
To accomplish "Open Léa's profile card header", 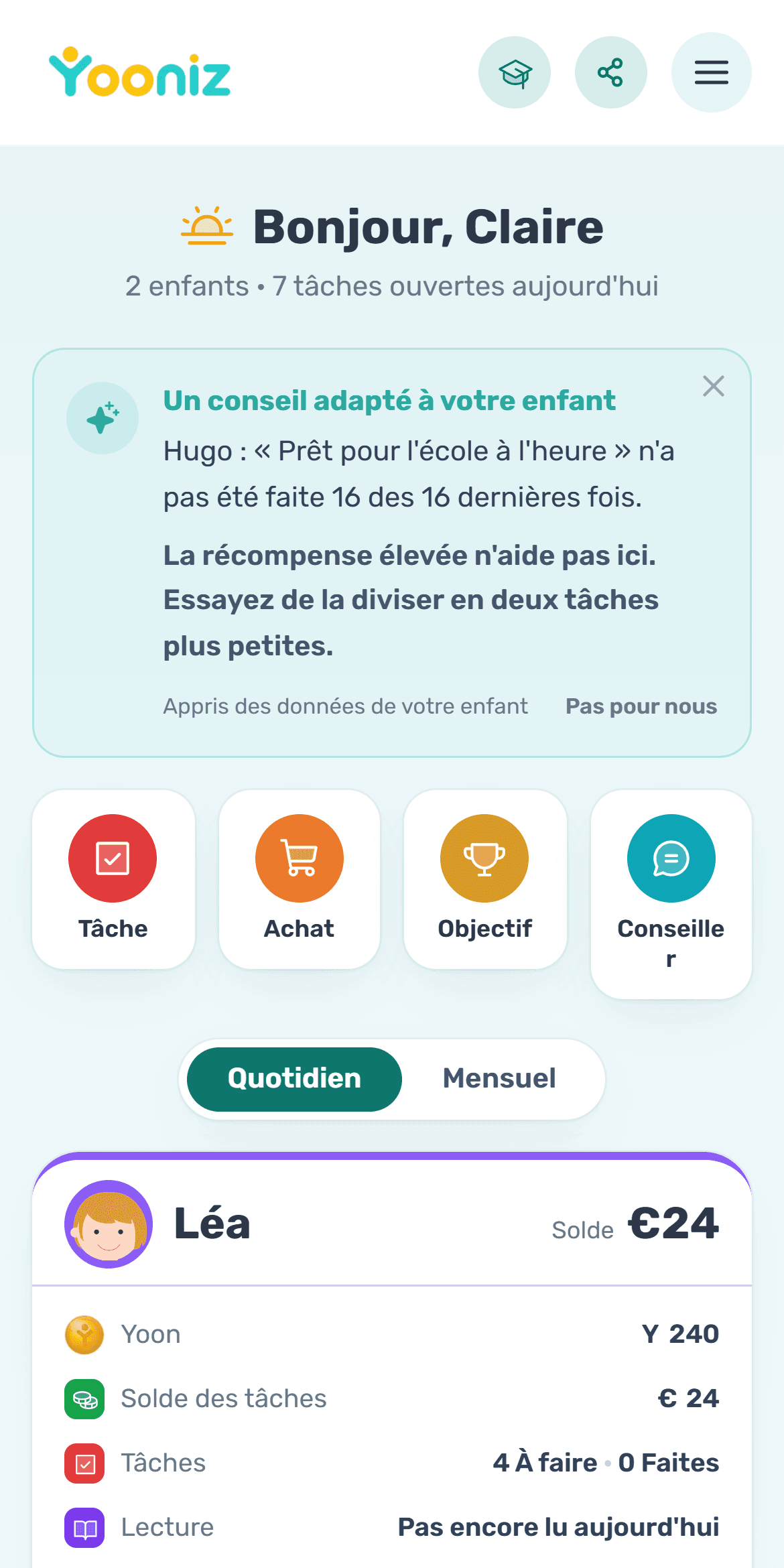I will [392, 1224].
